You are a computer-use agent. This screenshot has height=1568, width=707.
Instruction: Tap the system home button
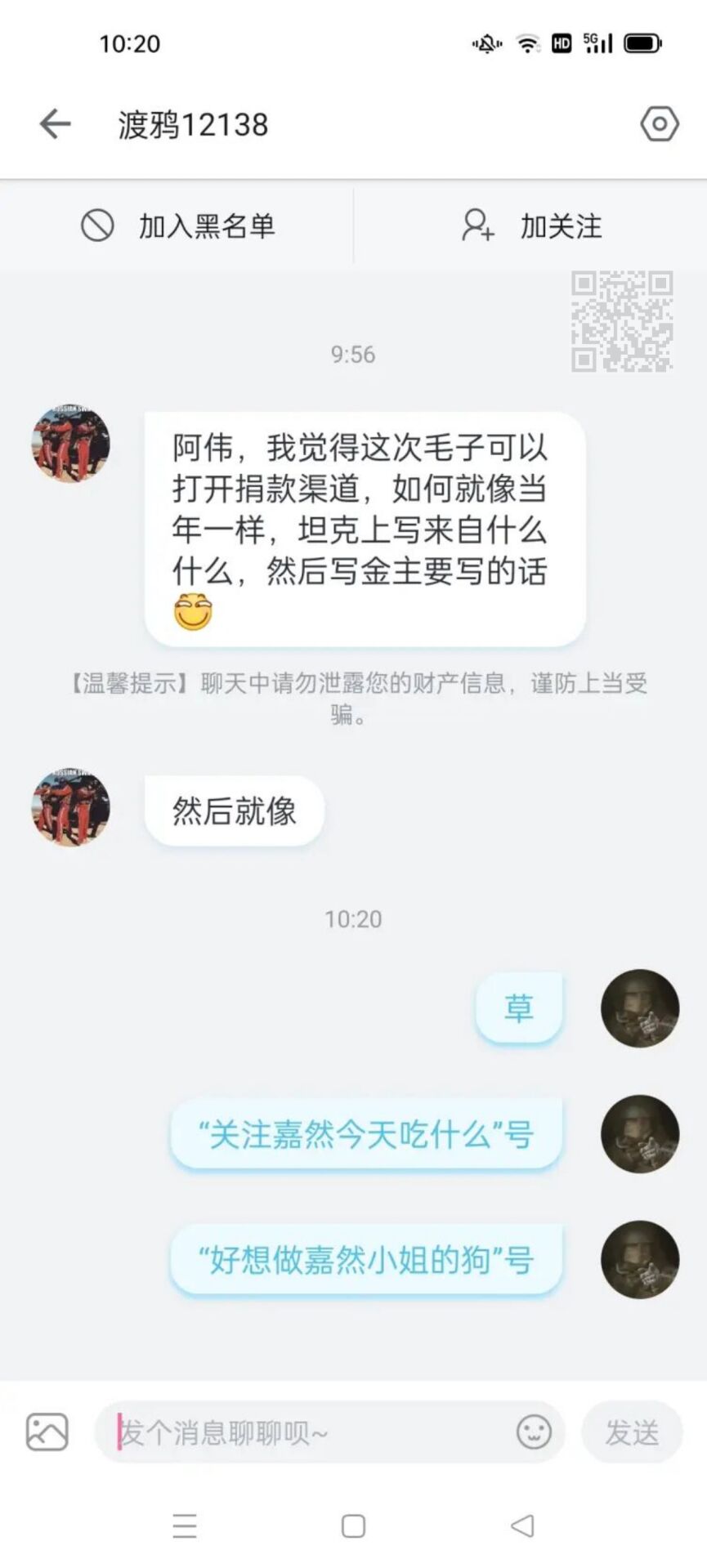(x=353, y=1526)
